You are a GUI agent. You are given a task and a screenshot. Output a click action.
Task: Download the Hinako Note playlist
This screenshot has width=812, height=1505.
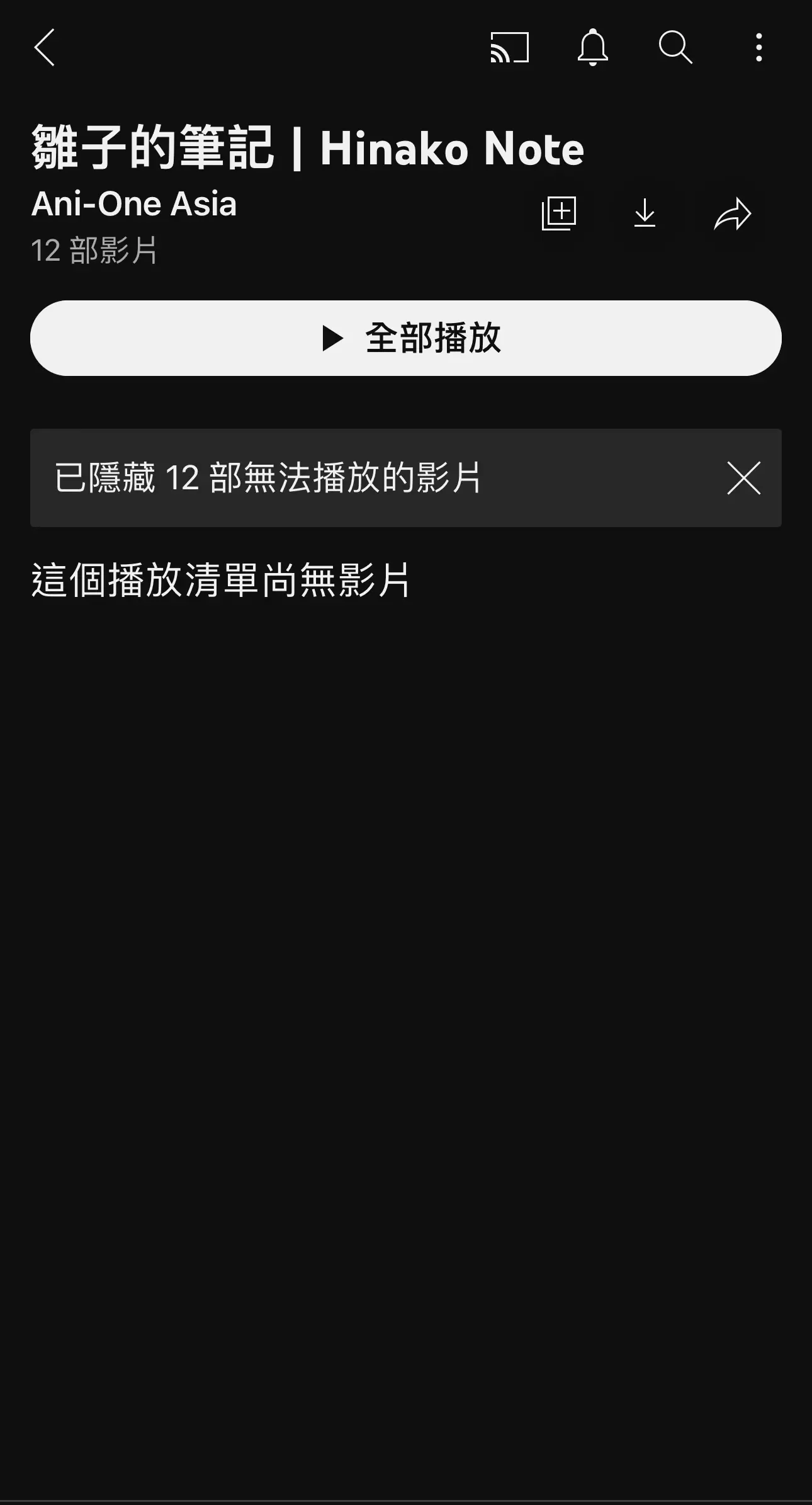tap(645, 213)
